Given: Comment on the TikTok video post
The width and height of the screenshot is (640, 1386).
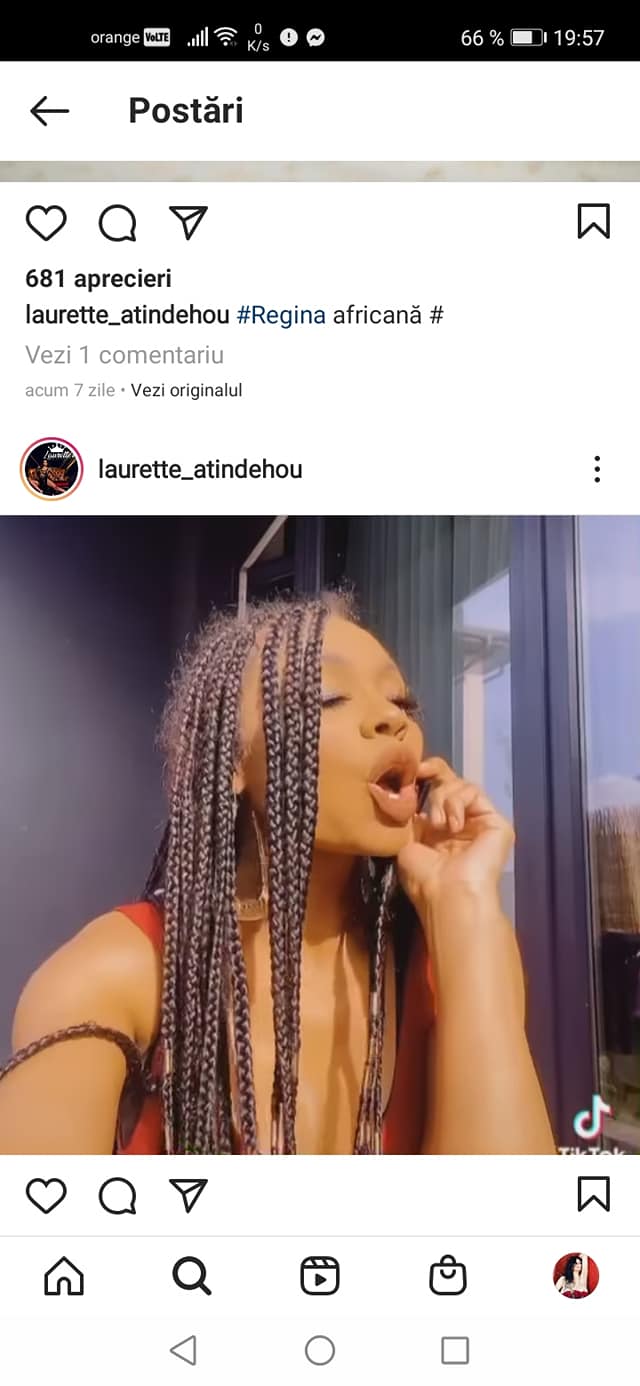Looking at the screenshot, I should 117,1195.
